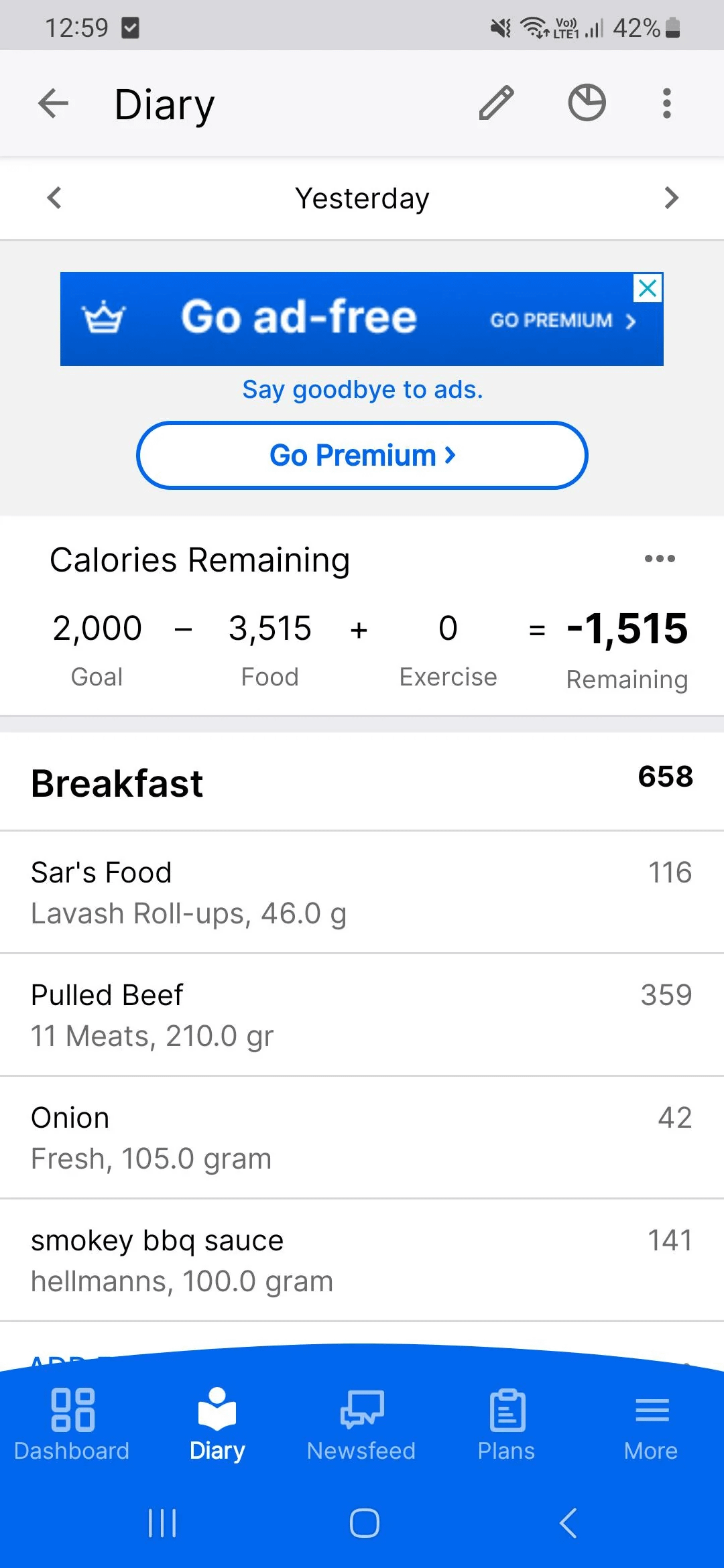The image size is (724, 1568).
Task: Open the Pulled Beef entry
Action: (x=362, y=1015)
